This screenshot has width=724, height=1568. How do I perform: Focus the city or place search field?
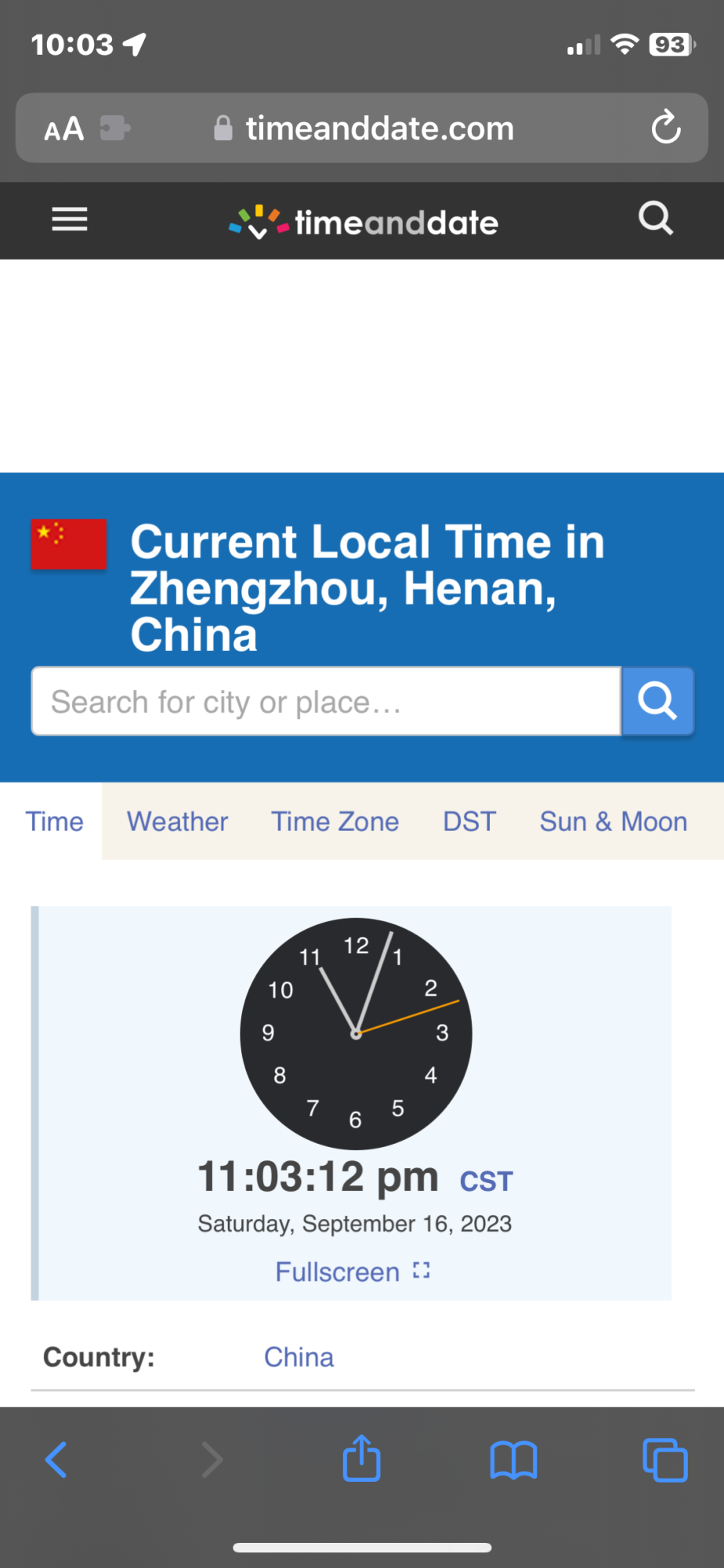coord(326,702)
